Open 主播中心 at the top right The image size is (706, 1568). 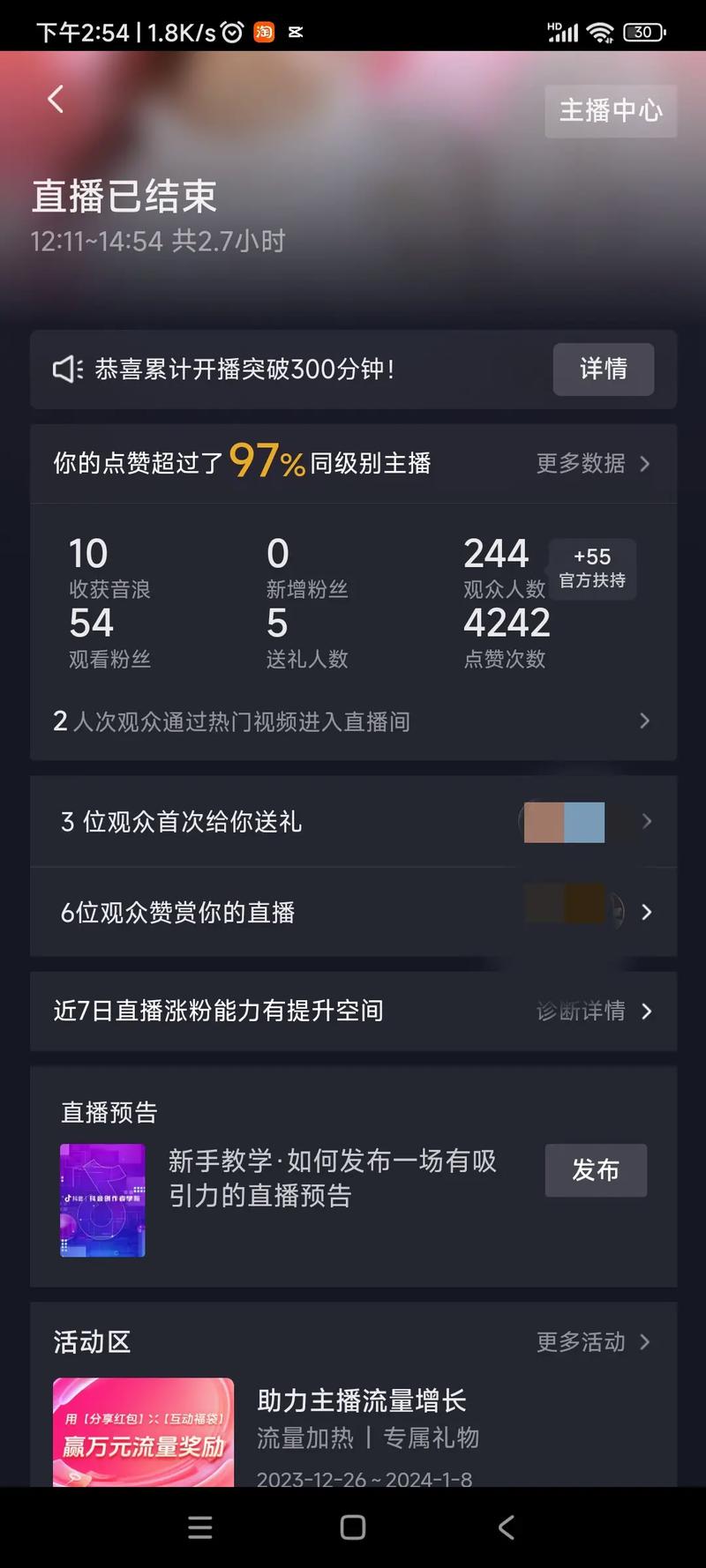[x=611, y=111]
